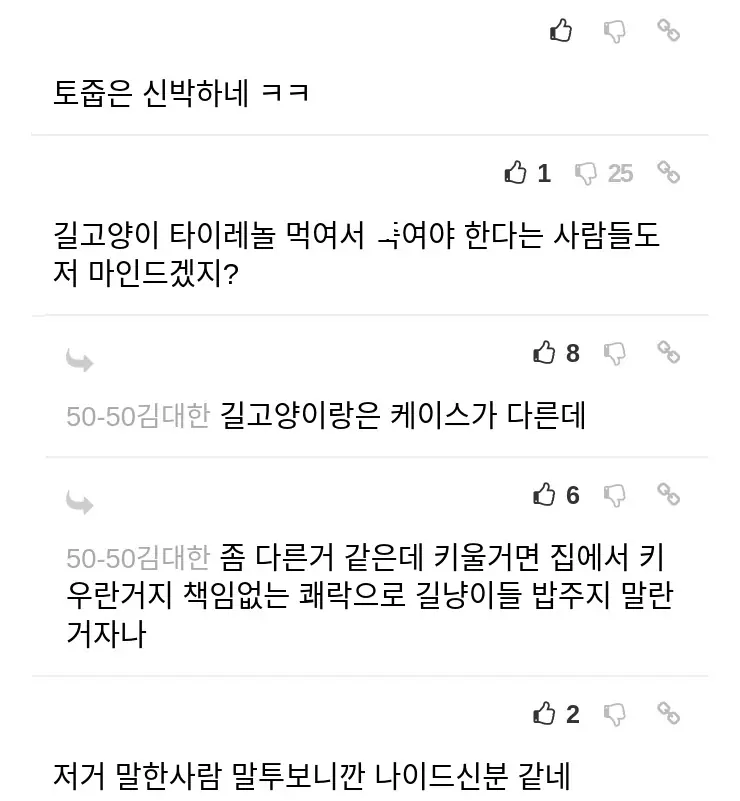The width and height of the screenshot is (740, 801).
Task: Dislike the reply starting '좀 다른거 같은데'
Action: point(615,495)
